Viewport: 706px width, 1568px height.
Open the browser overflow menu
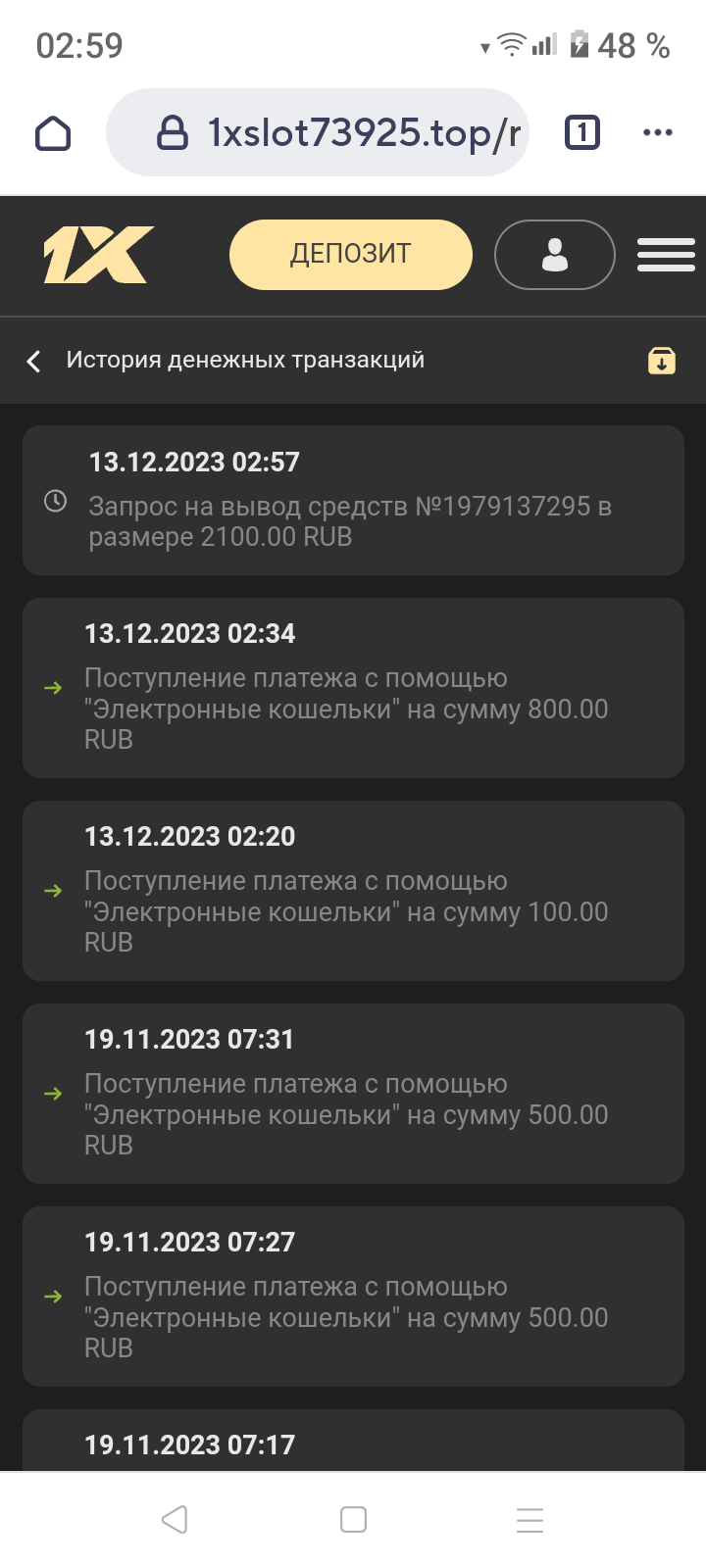657,132
